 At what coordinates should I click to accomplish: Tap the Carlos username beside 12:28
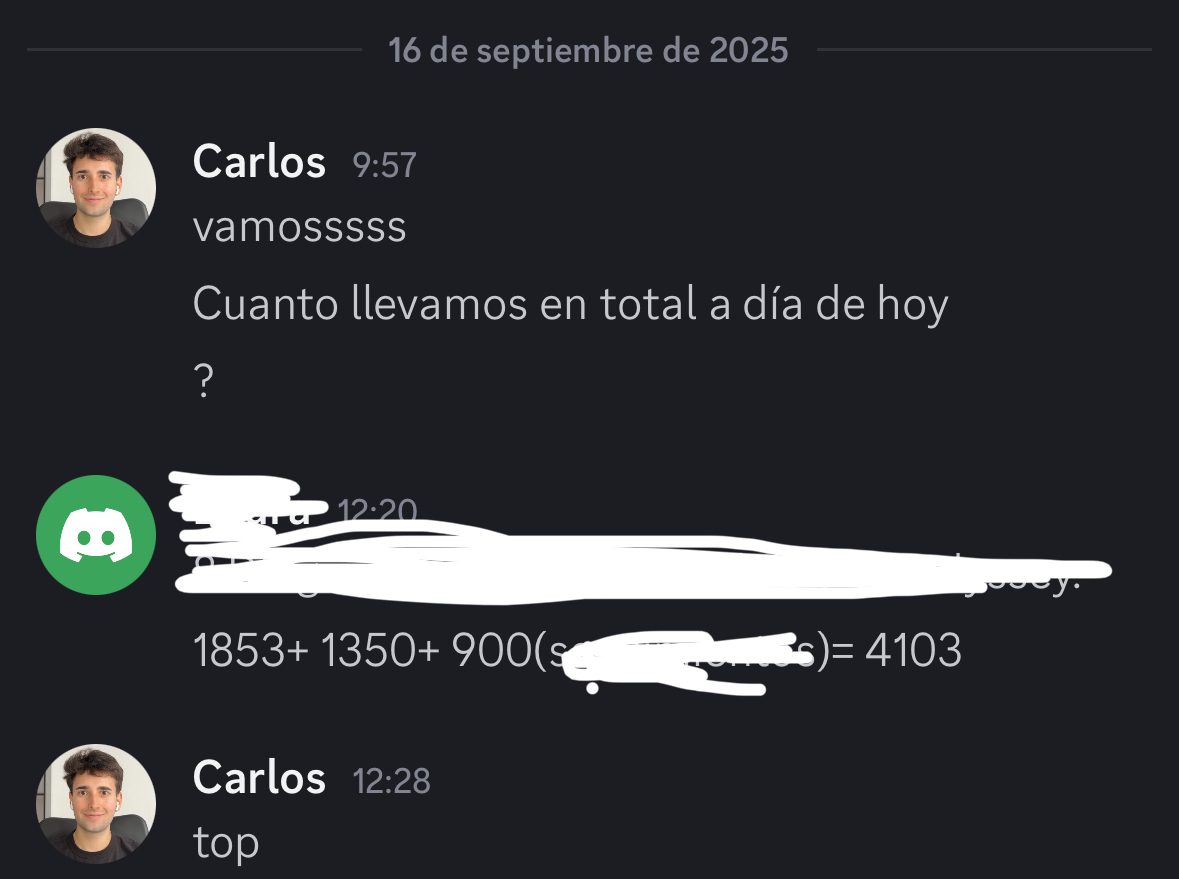point(259,778)
